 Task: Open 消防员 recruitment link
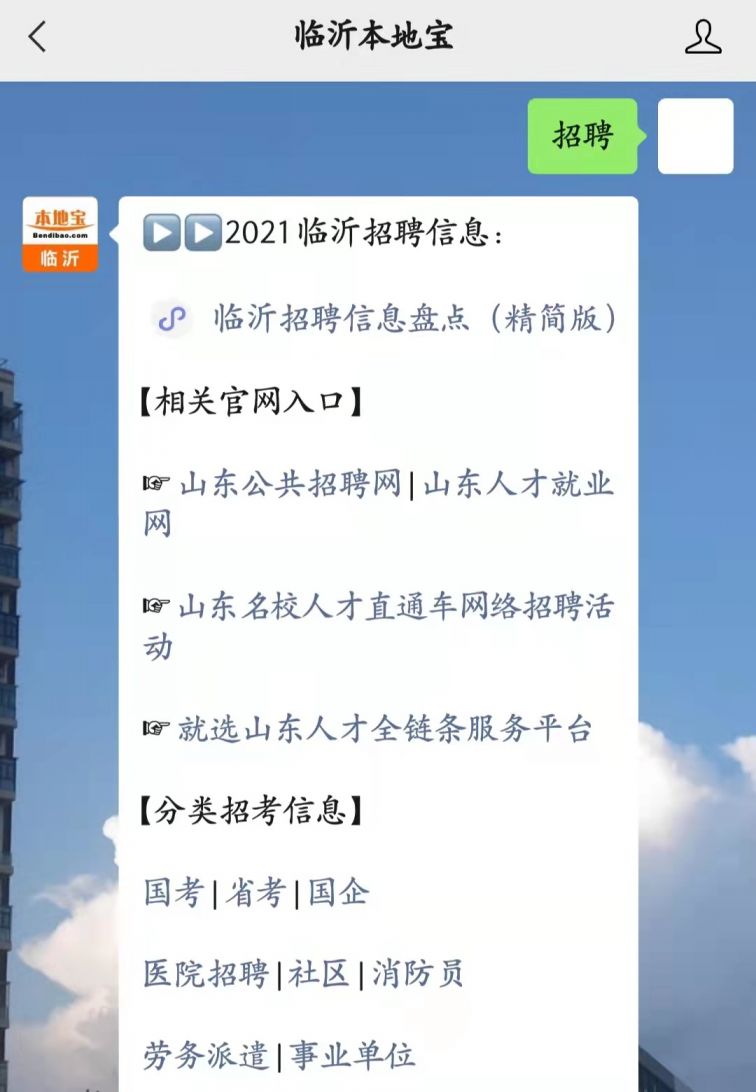(x=418, y=973)
